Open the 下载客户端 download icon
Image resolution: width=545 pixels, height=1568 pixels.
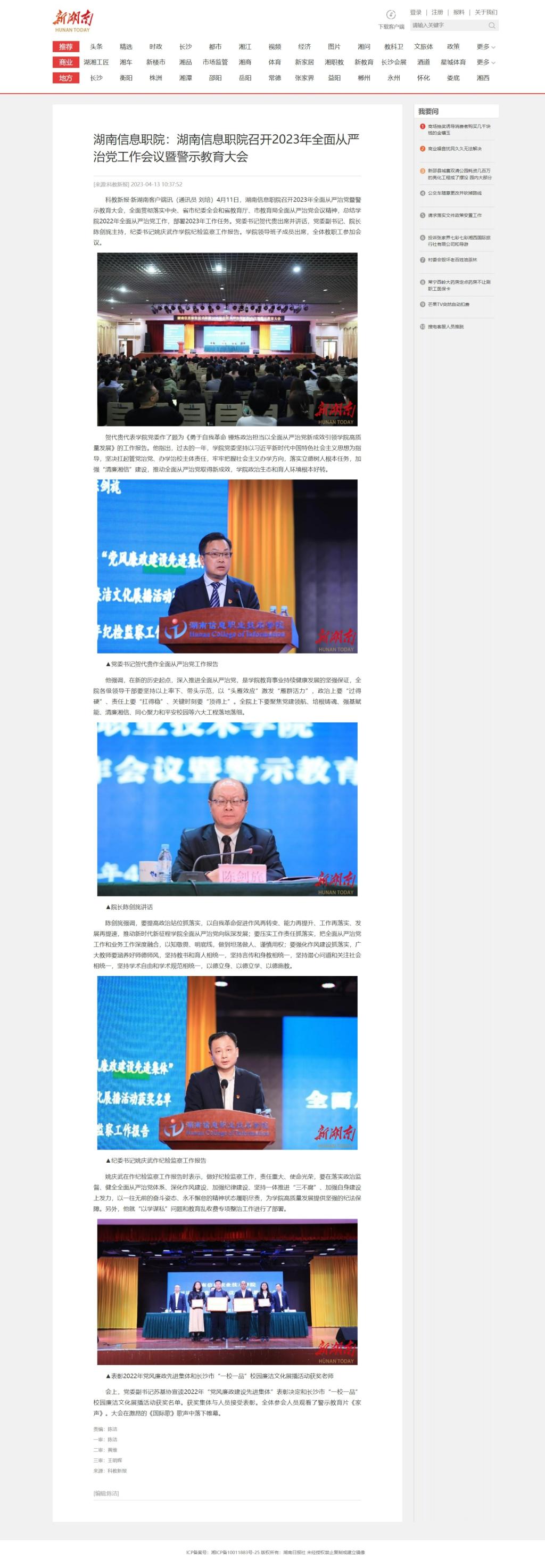(x=391, y=15)
